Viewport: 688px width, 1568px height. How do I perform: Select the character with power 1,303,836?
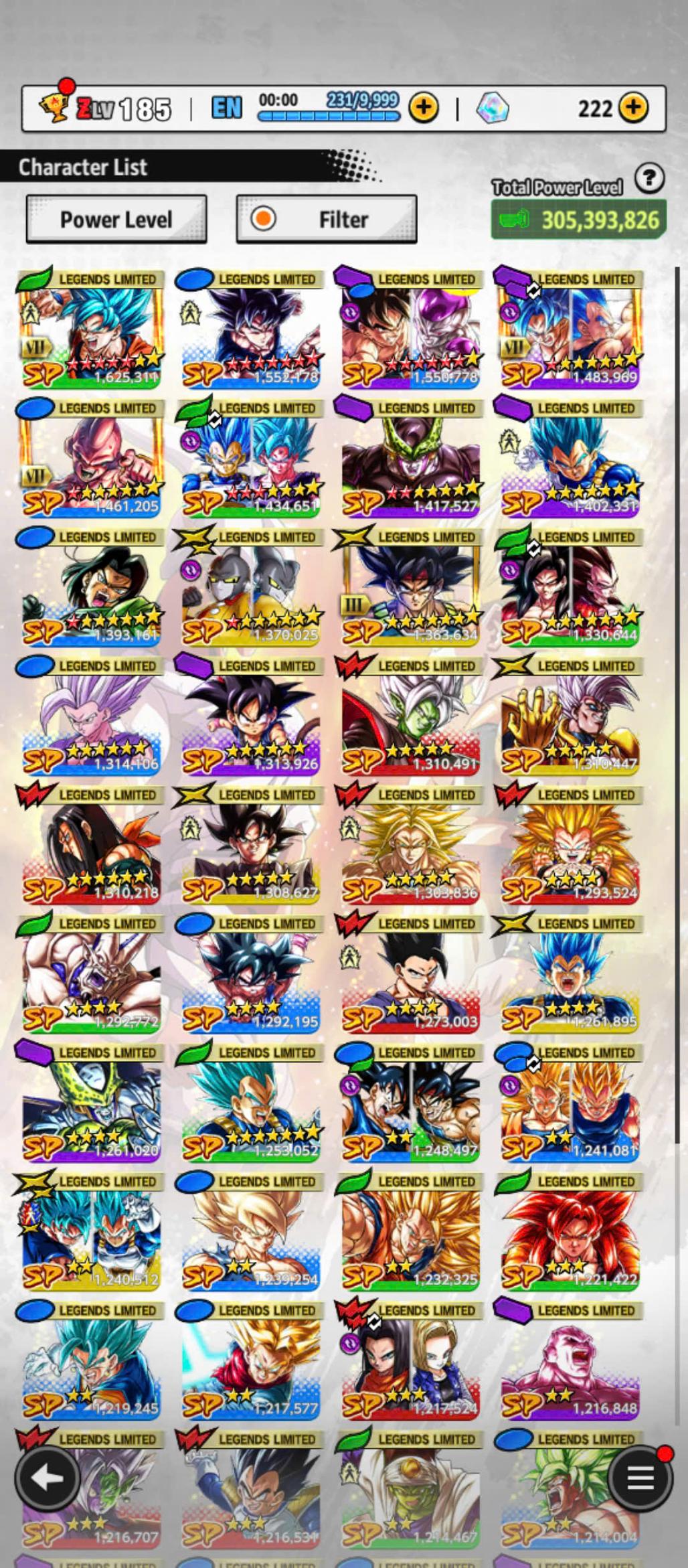(x=410, y=846)
